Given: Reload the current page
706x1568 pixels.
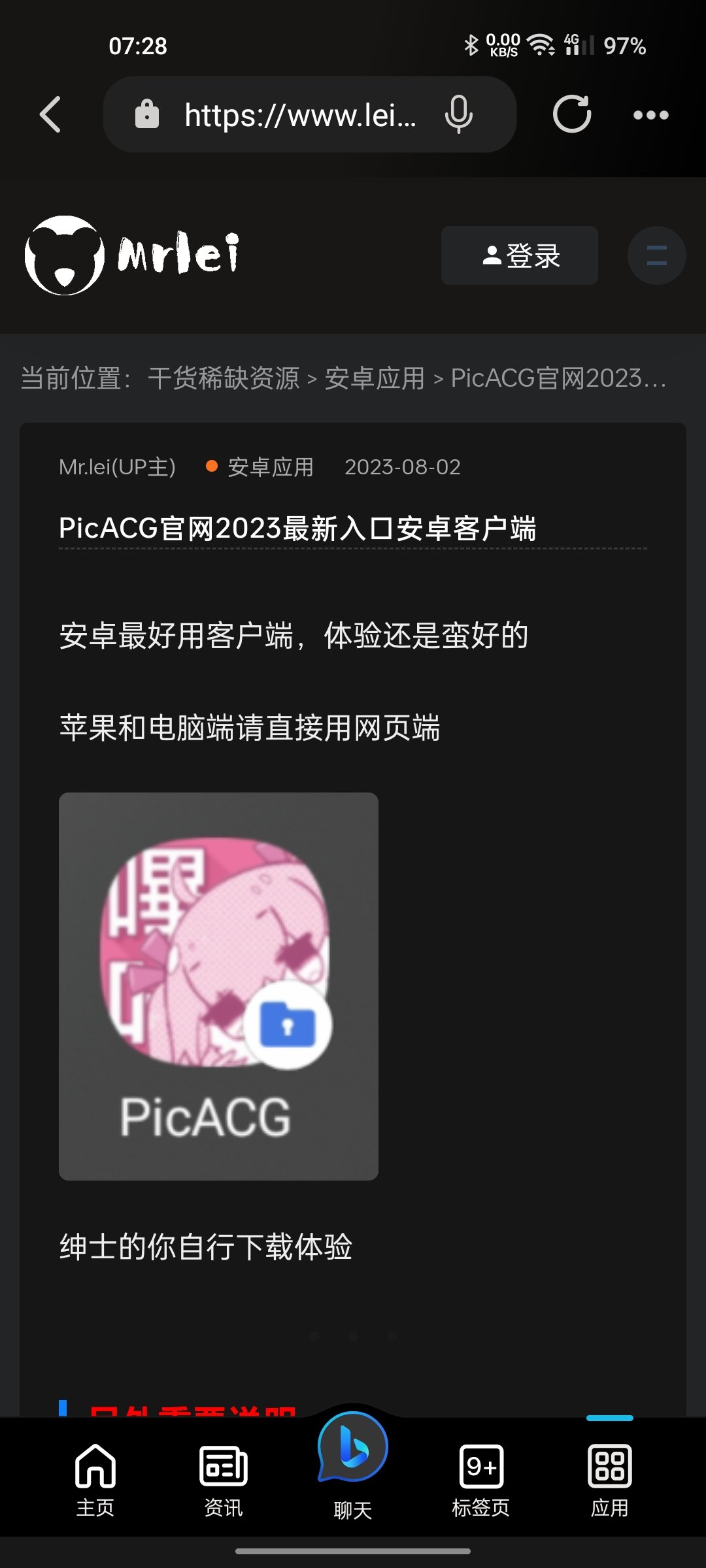Looking at the screenshot, I should click(x=572, y=114).
